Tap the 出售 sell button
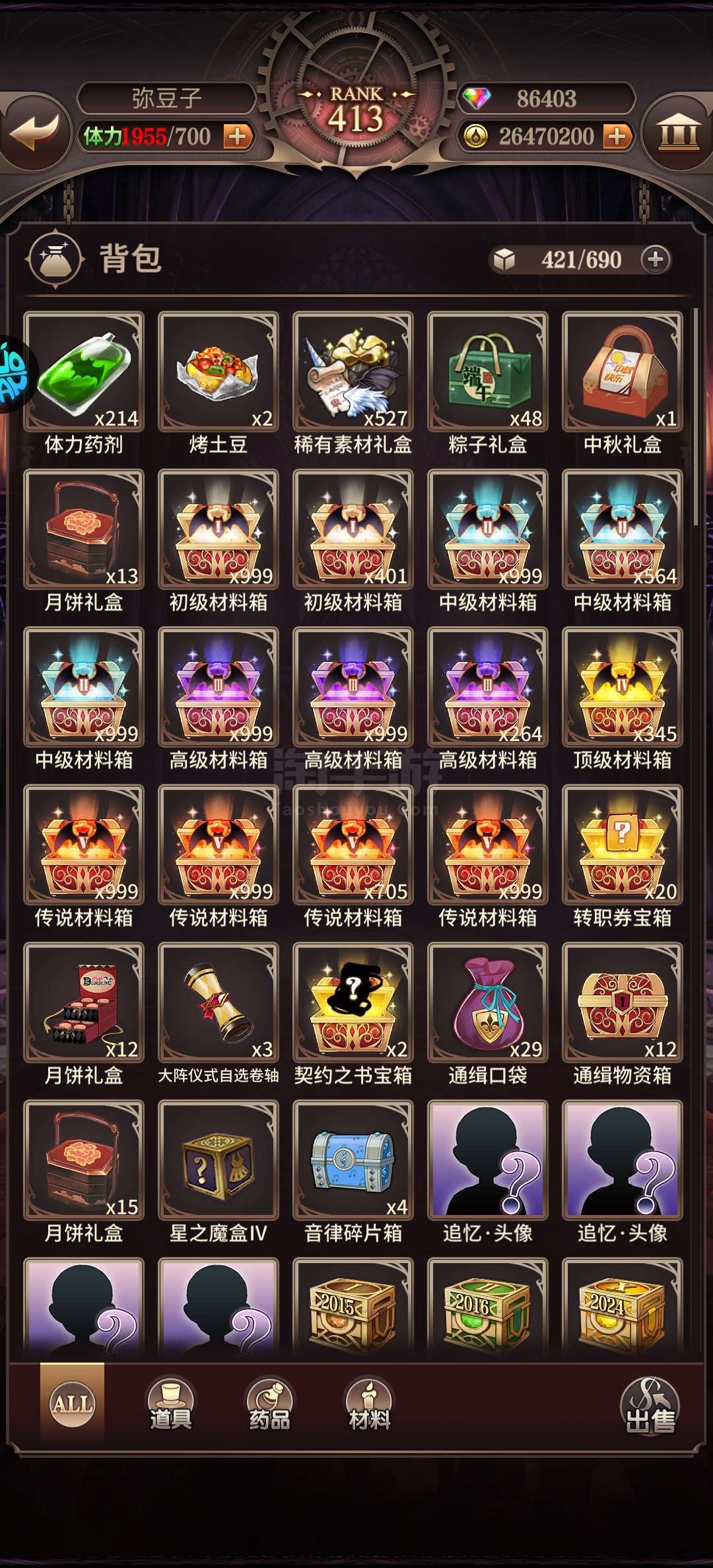Viewport: 713px width, 1568px height. tap(650, 1406)
